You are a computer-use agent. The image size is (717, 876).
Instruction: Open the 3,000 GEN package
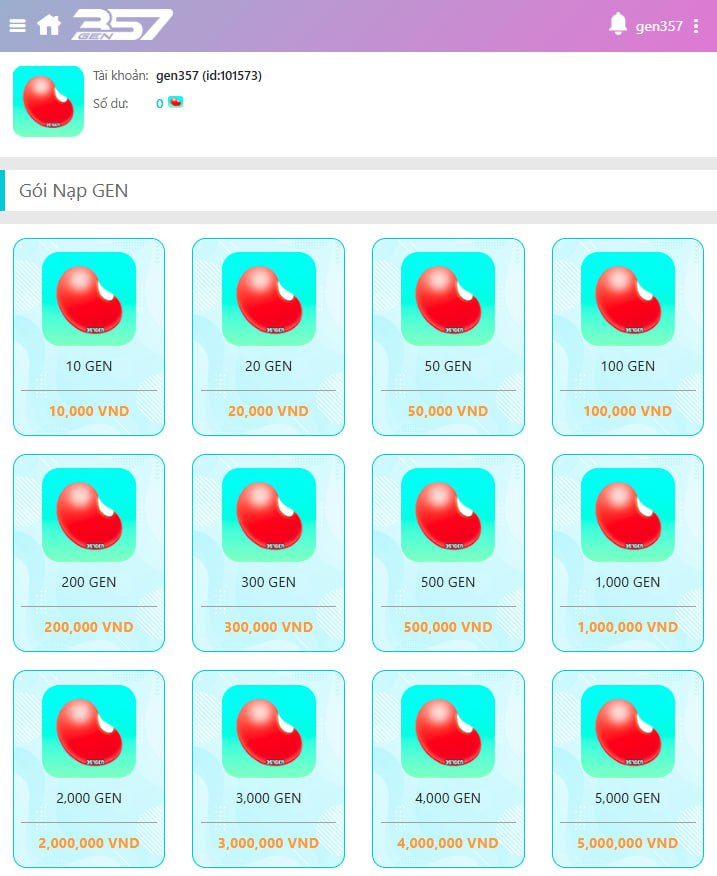(x=268, y=768)
